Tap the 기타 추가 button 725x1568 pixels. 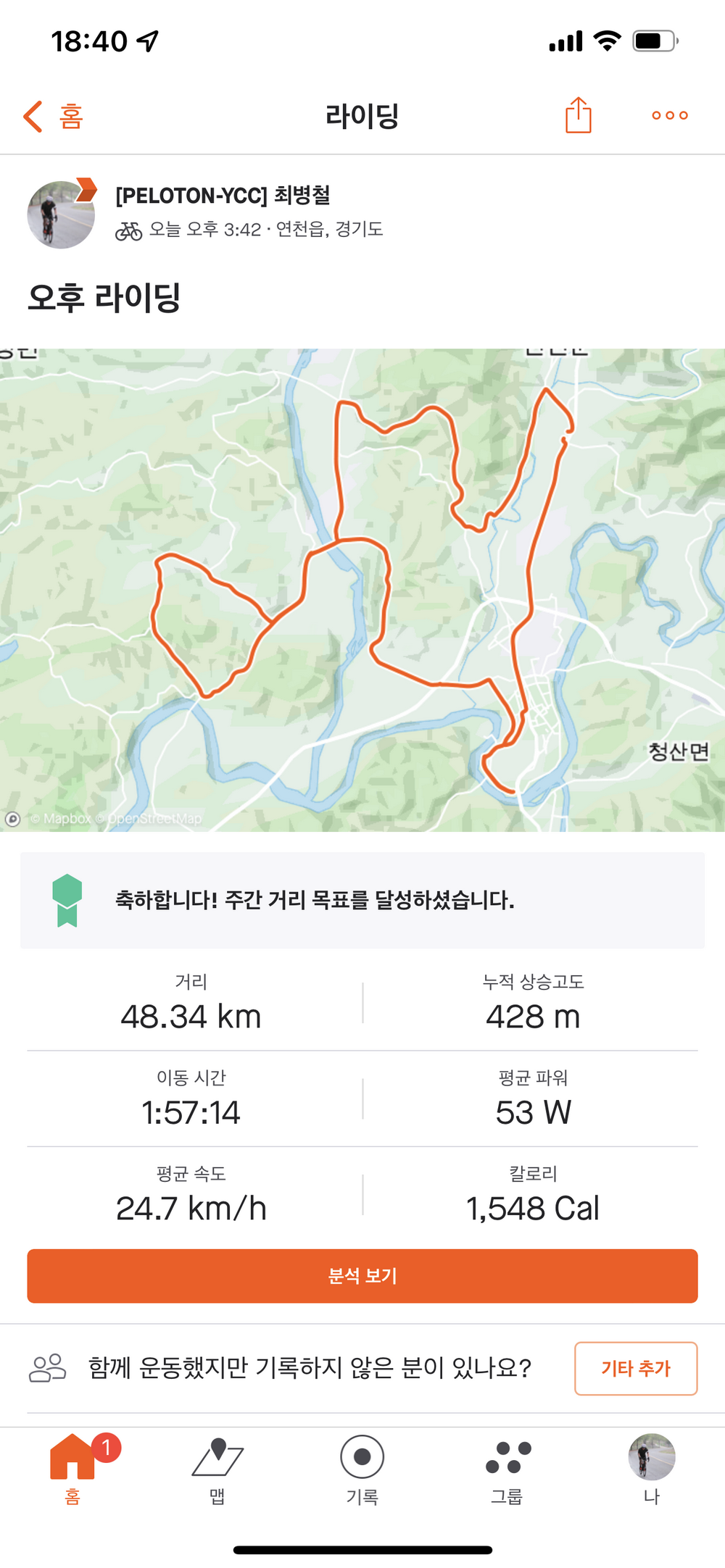635,1368
